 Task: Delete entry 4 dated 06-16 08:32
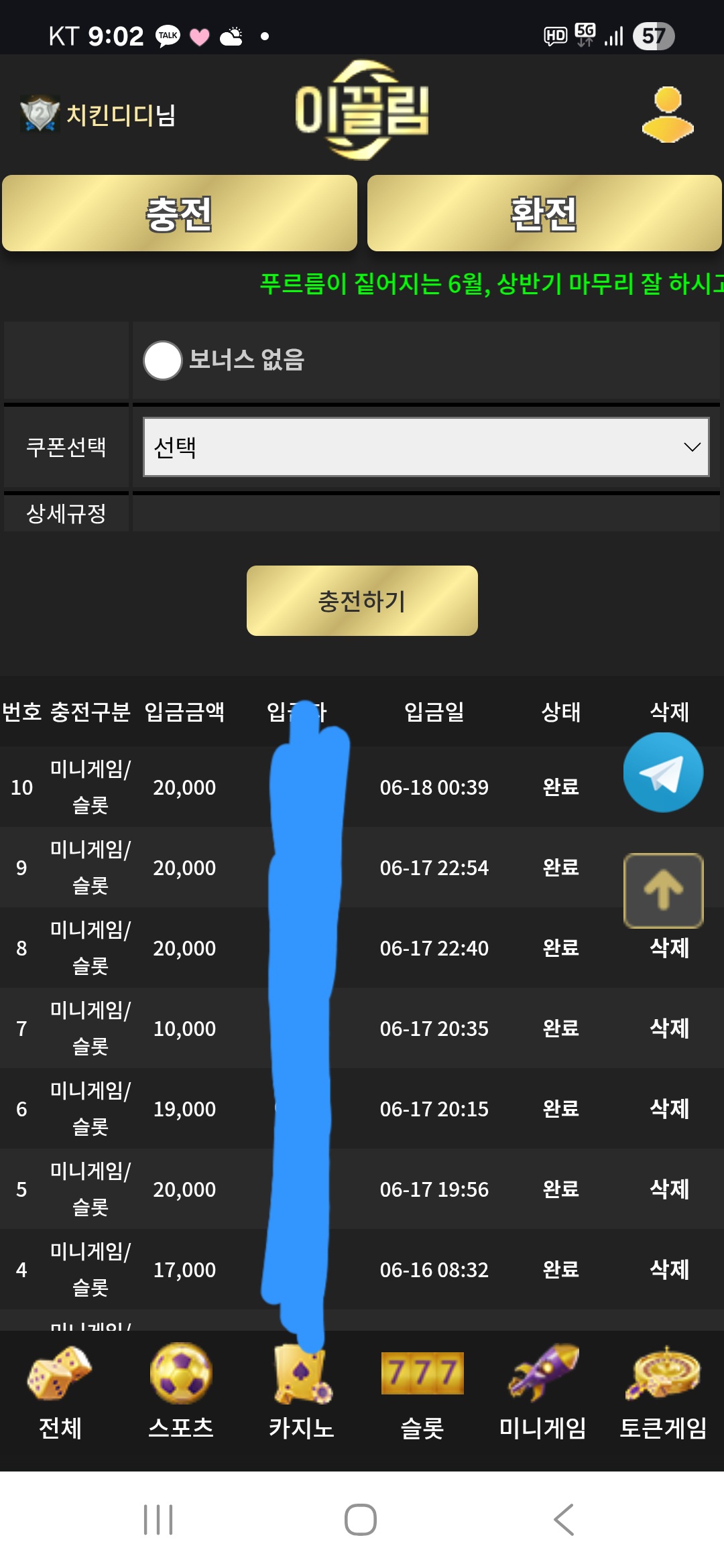(x=669, y=1270)
